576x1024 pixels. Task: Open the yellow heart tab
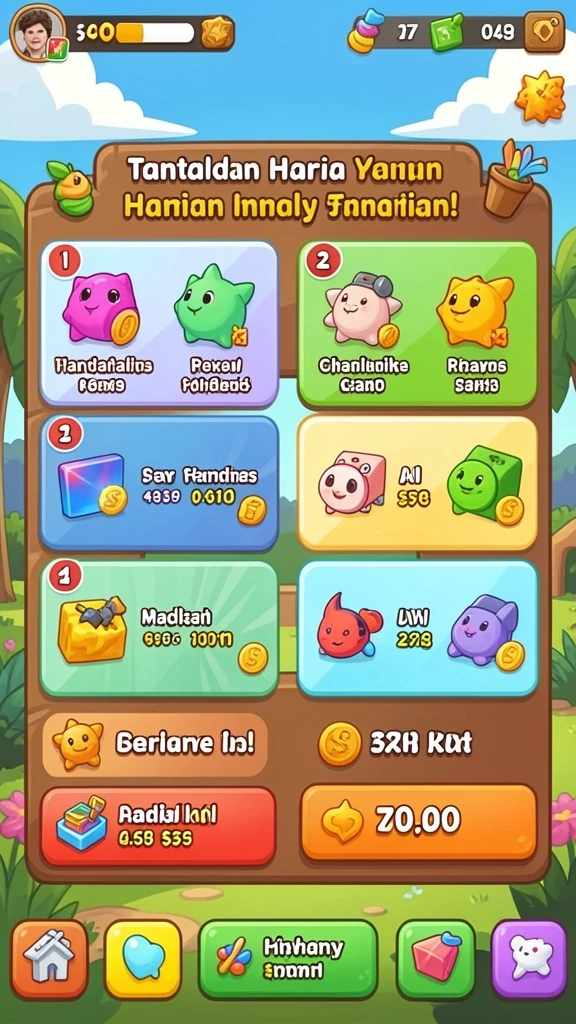click(x=143, y=959)
